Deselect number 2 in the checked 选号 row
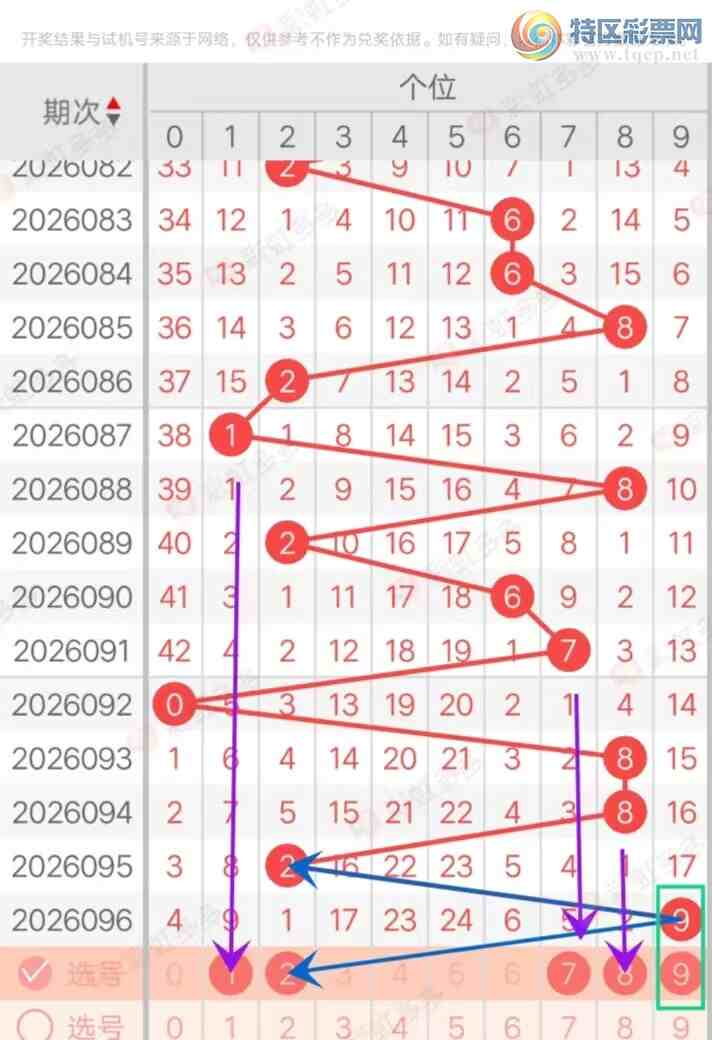Screen dimensions: 712x1040 tap(287, 974)
